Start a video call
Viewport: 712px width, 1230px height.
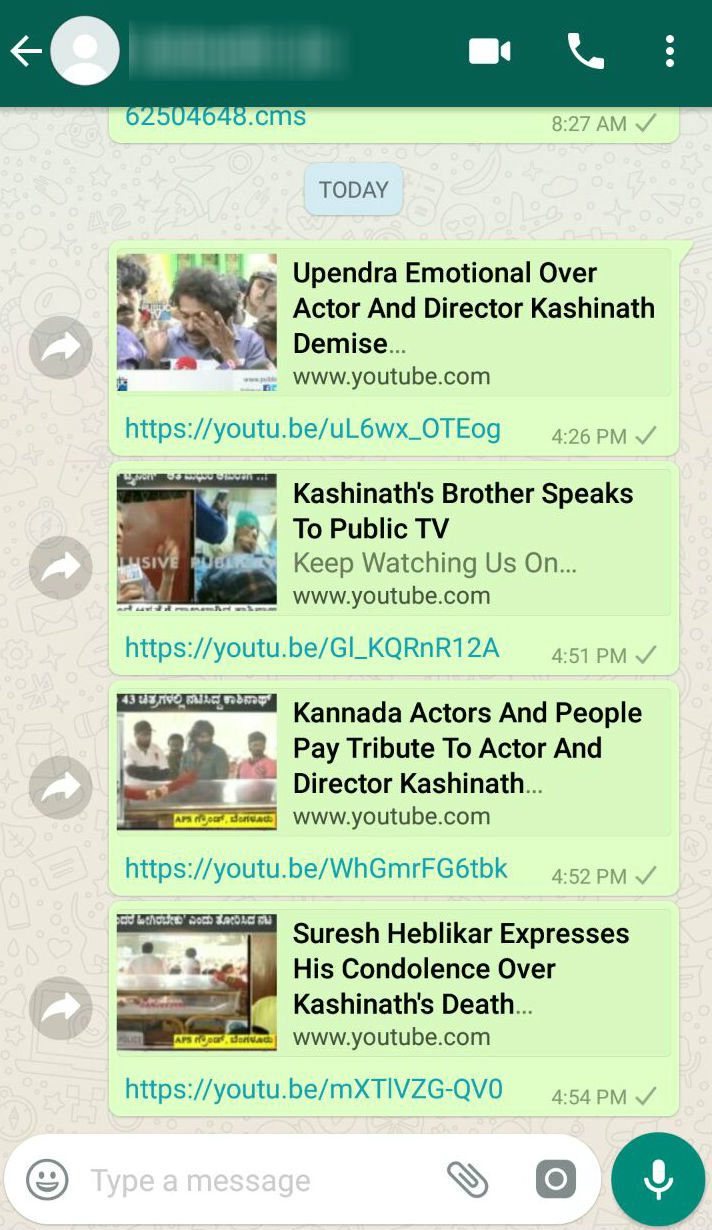tap(490, 51)
